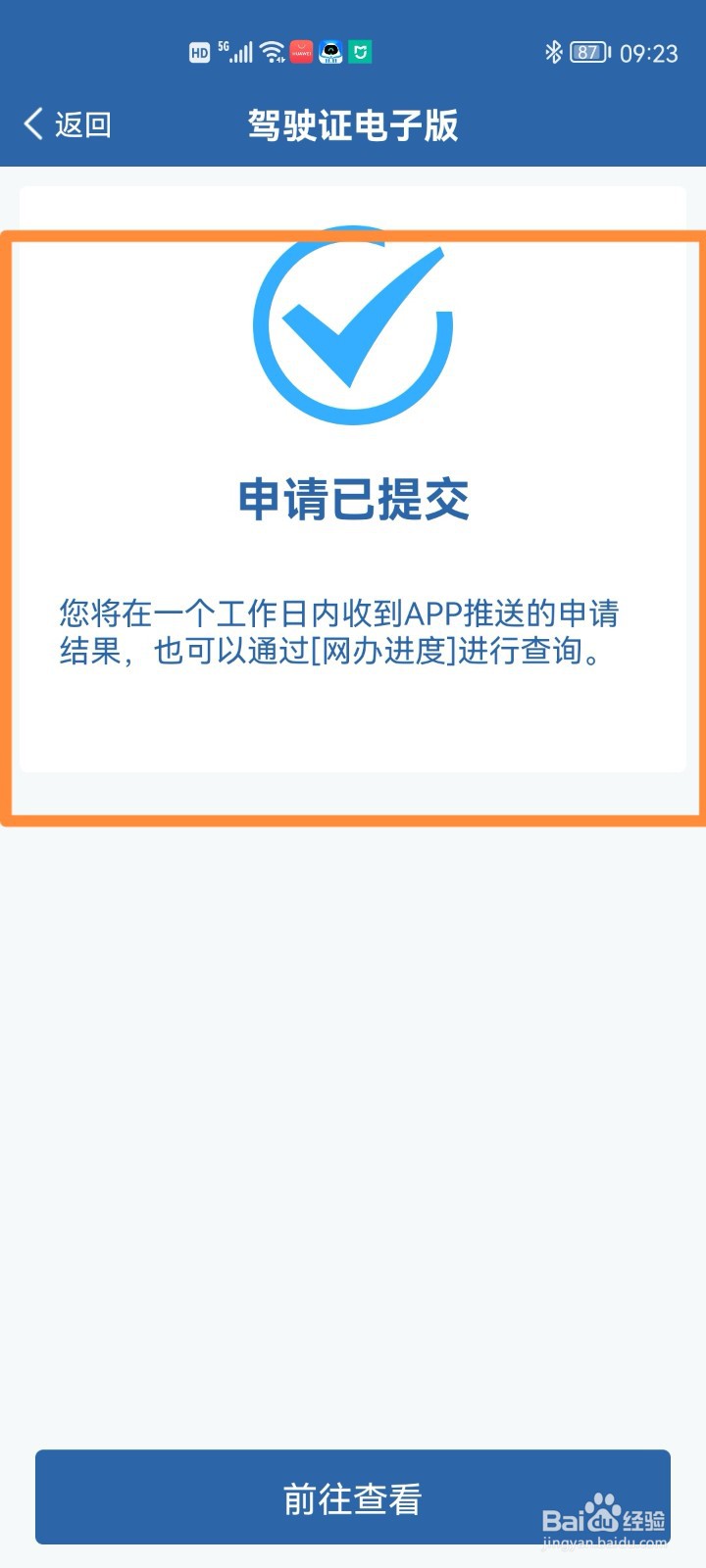Tap the Huawei app notification icon
This screenshot has width=706, height=1568.
300,51
